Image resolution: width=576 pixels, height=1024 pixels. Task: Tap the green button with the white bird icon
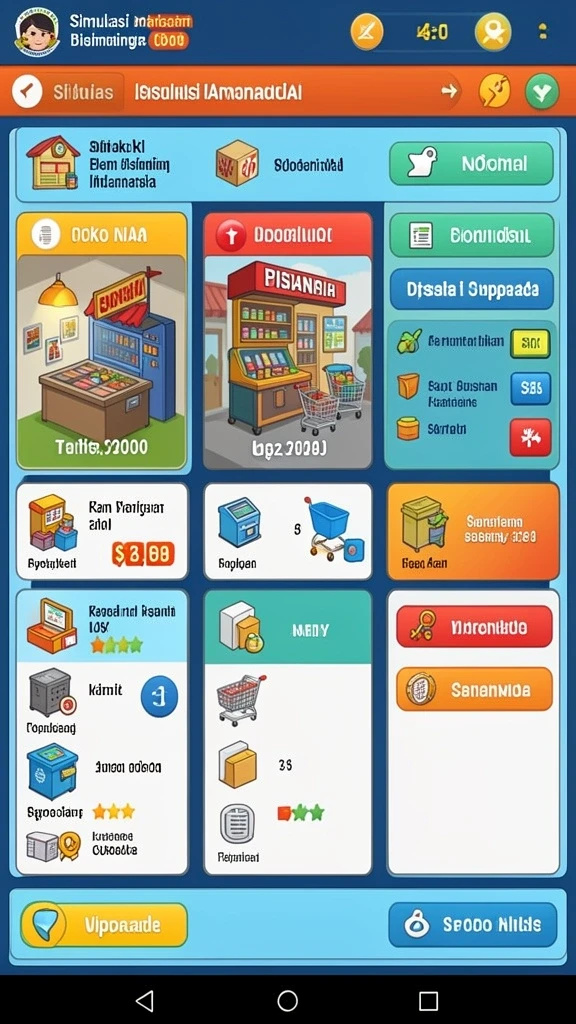tap(471, 163)
